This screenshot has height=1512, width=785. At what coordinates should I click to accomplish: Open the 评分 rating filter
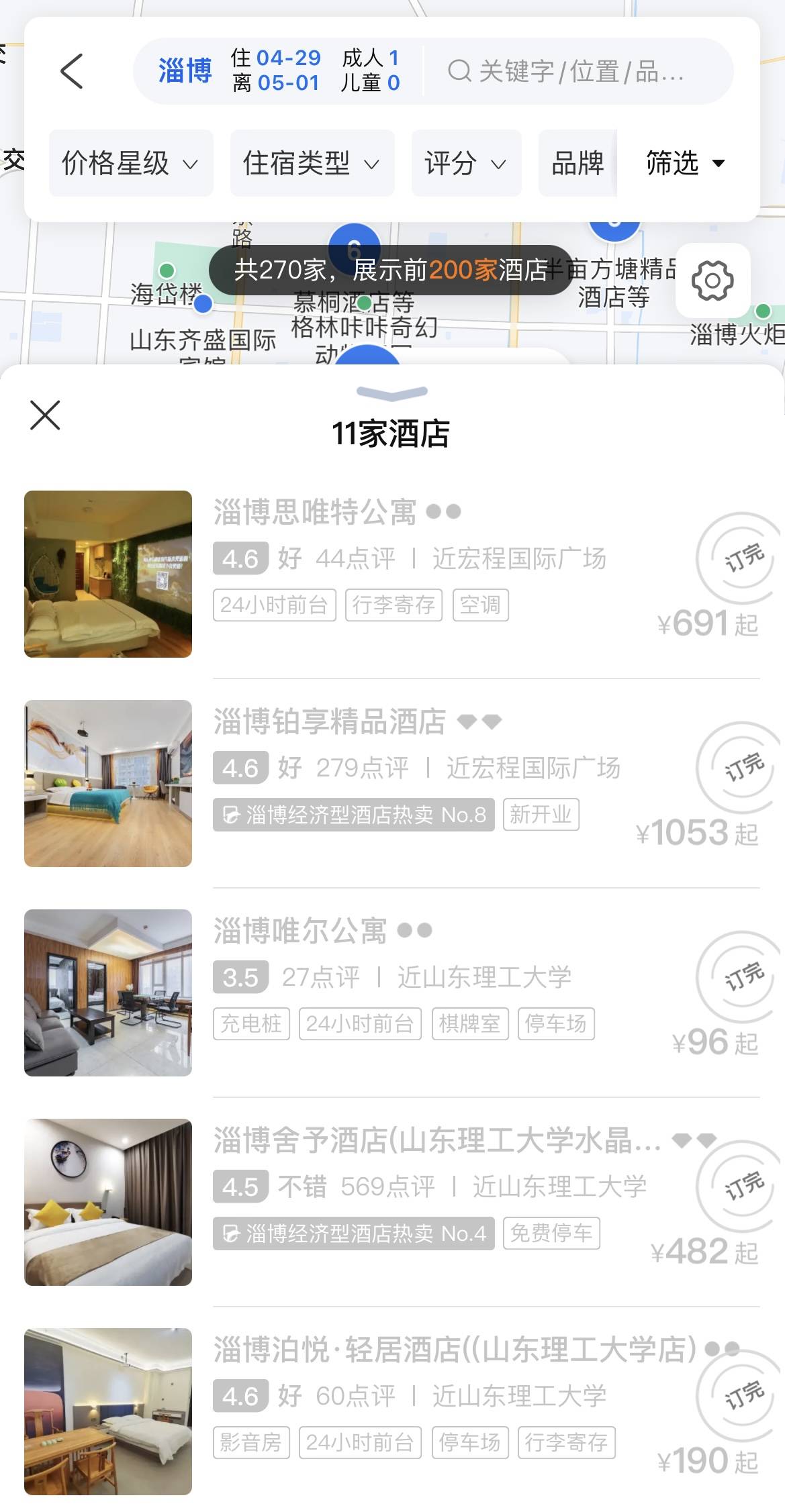(x=465, y=163)
